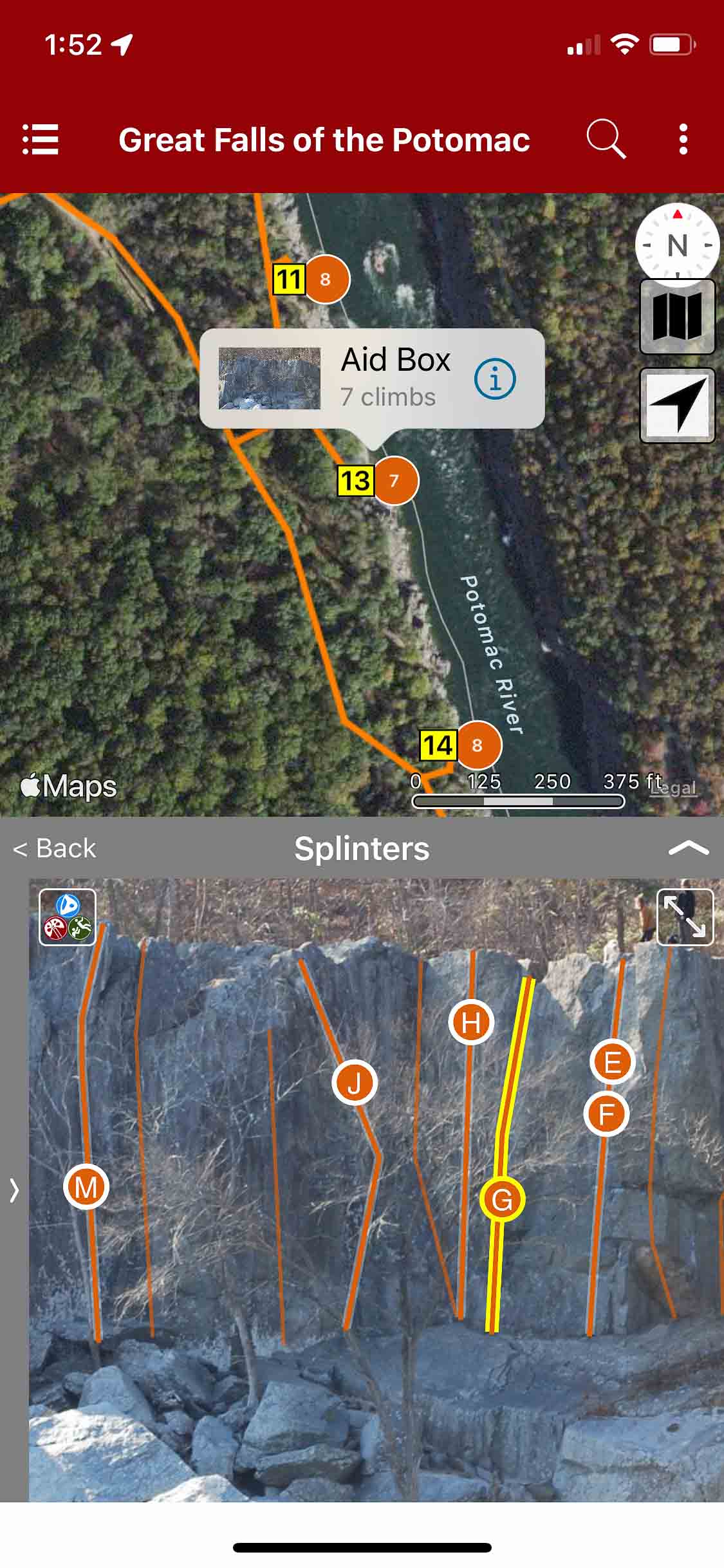Select route E on the cliff photo

pyautogui.click(x=613, y=1062)
